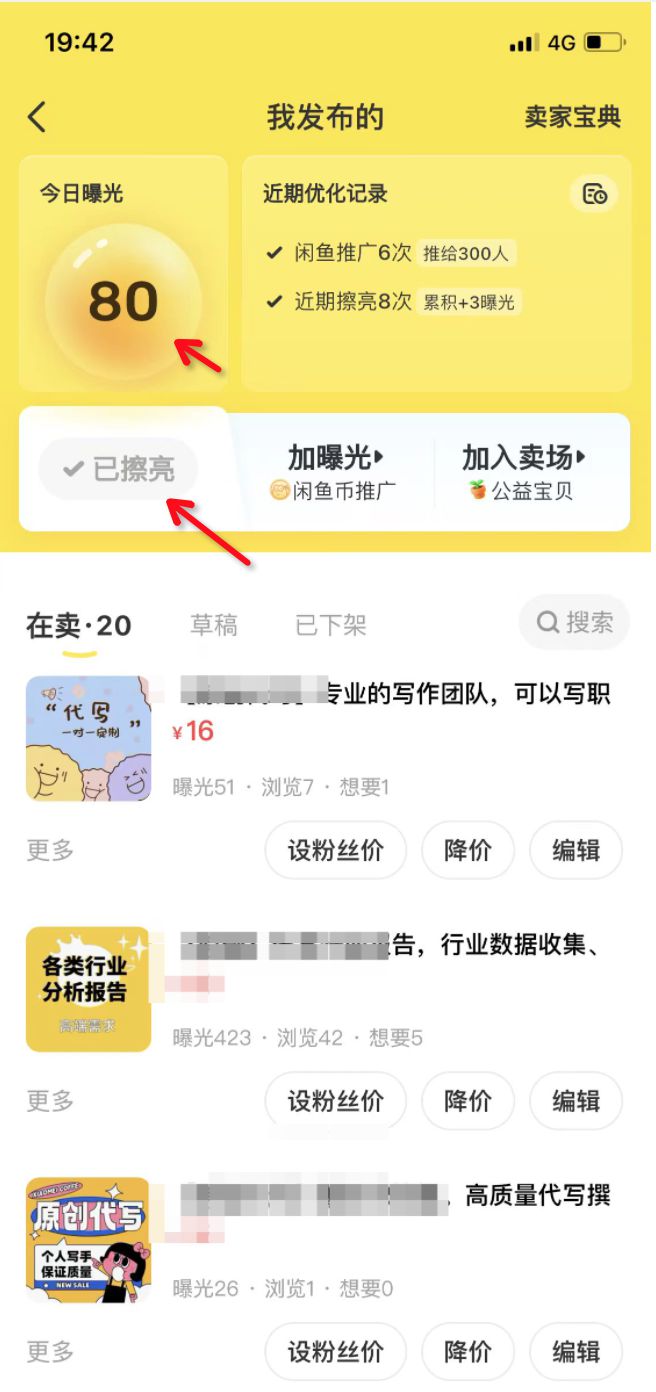Select the 在卖·20 tab

click(79, 626)
